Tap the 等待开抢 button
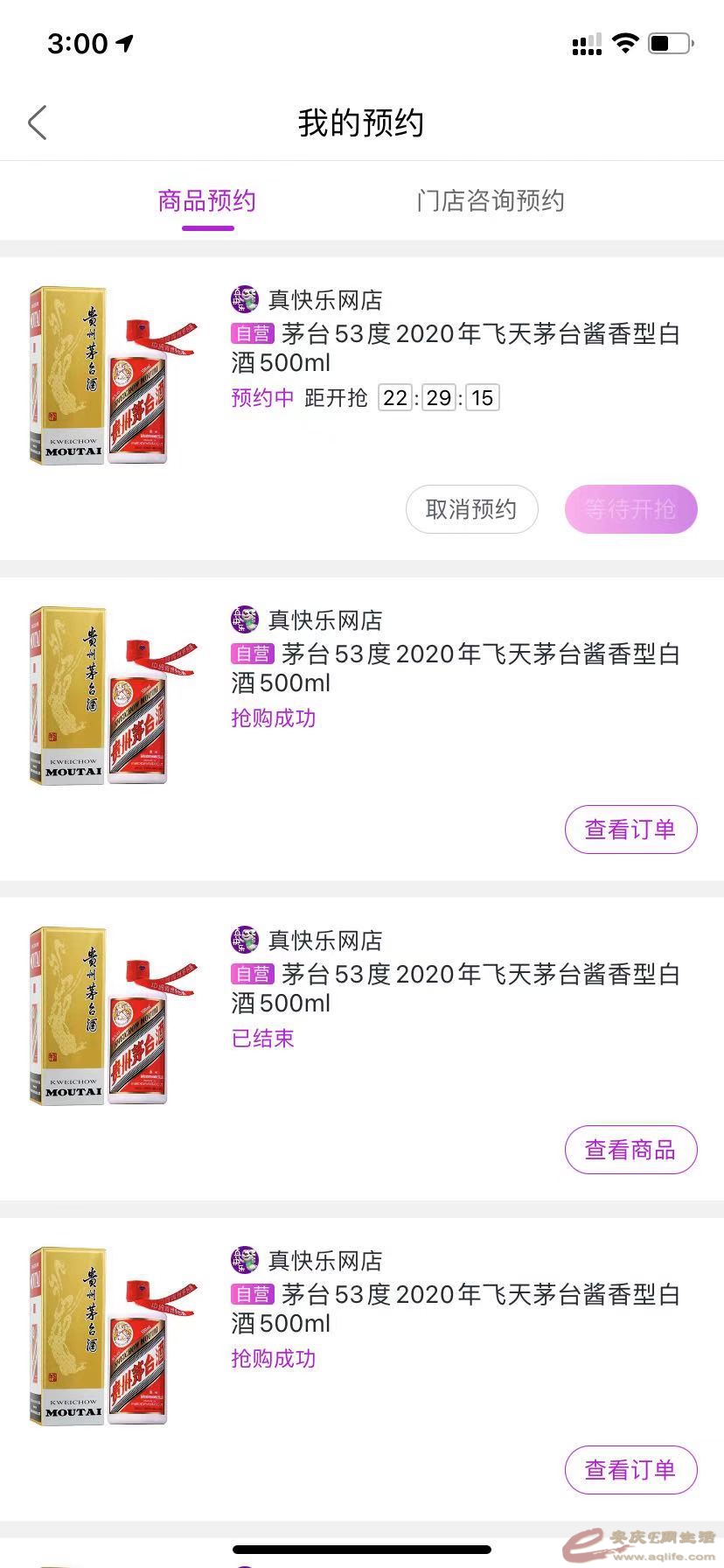724x1568 pixels. point(630,509)
